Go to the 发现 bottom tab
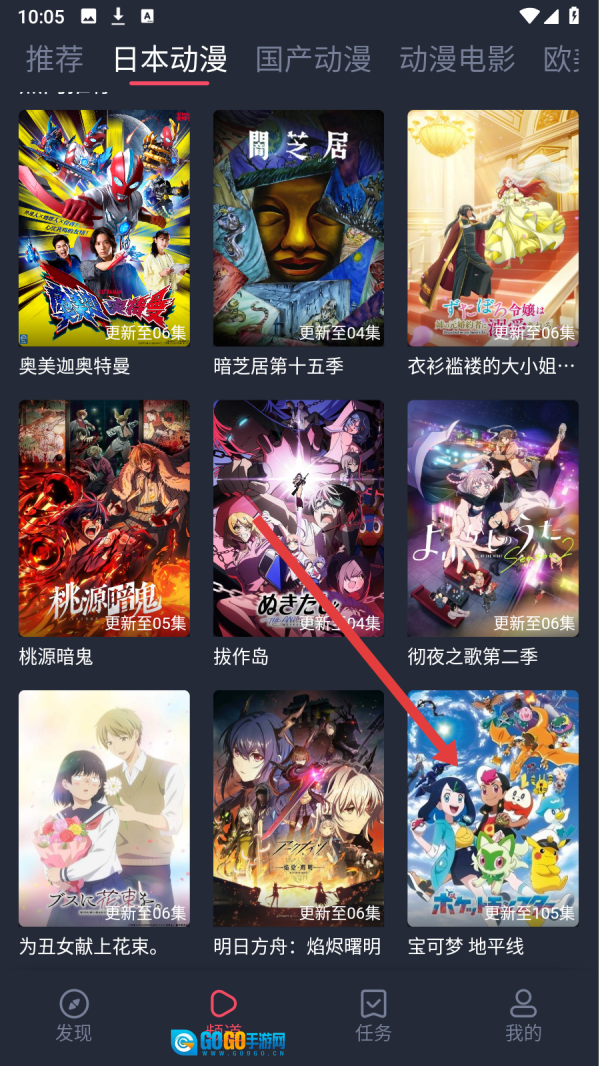The image size is (600, 1066). [x=74, y=1016]
